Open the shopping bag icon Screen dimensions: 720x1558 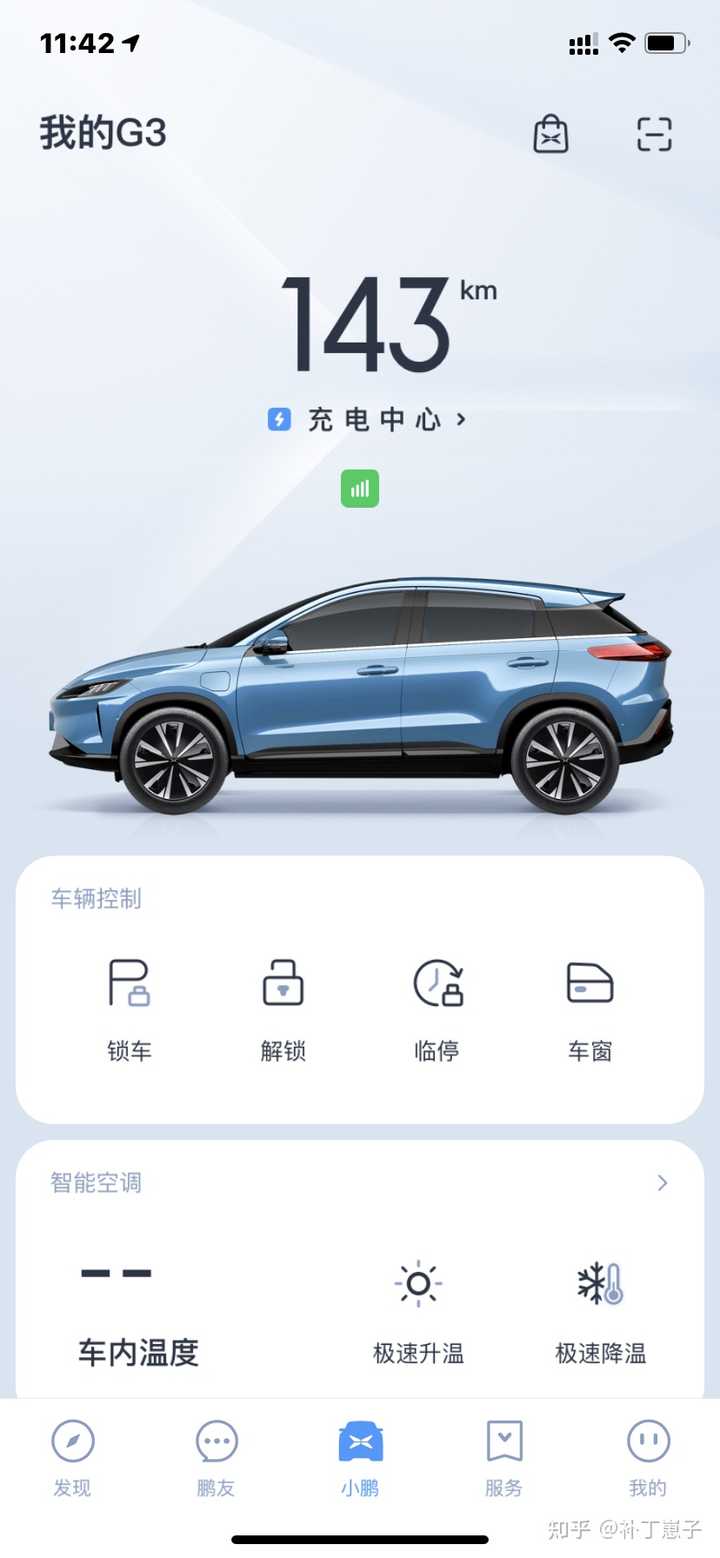pos(550,134)
